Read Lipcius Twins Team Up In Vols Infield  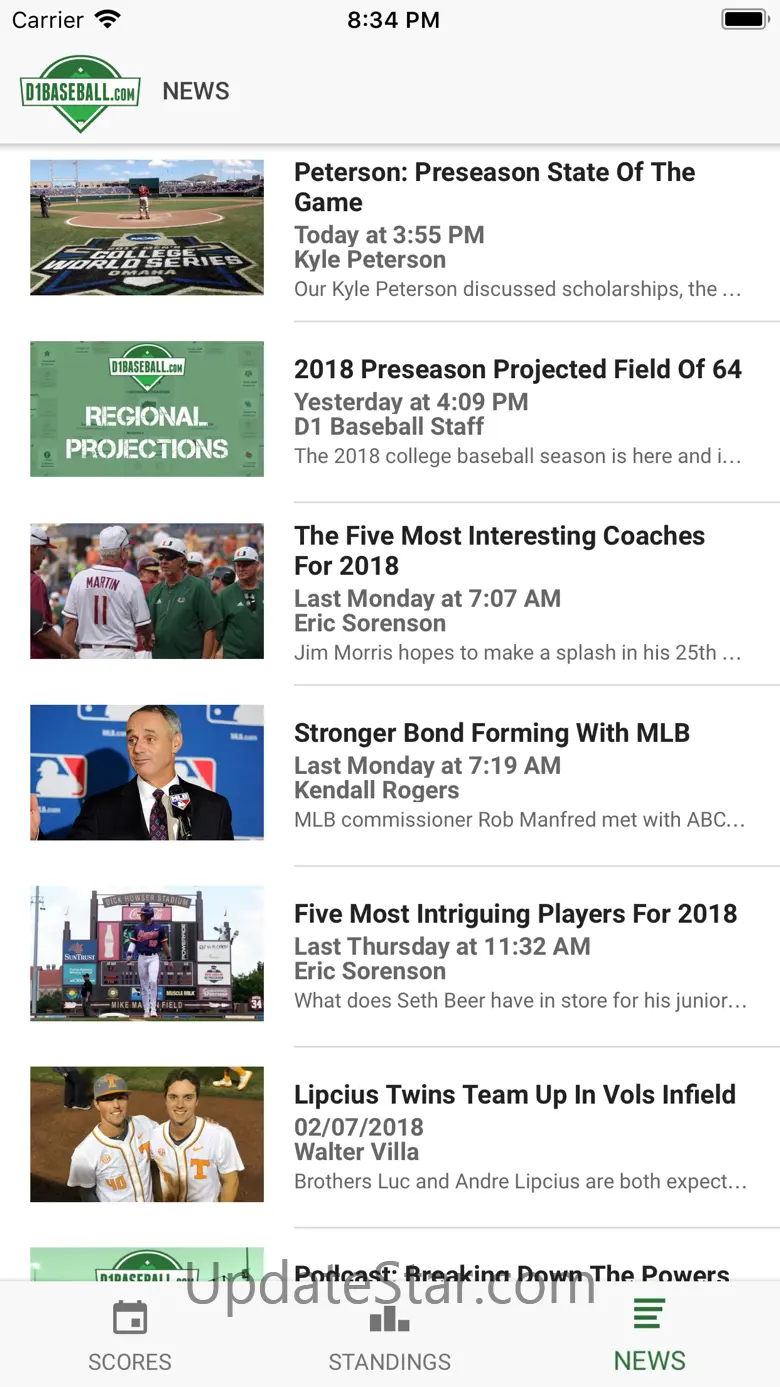coord(514,1095)
